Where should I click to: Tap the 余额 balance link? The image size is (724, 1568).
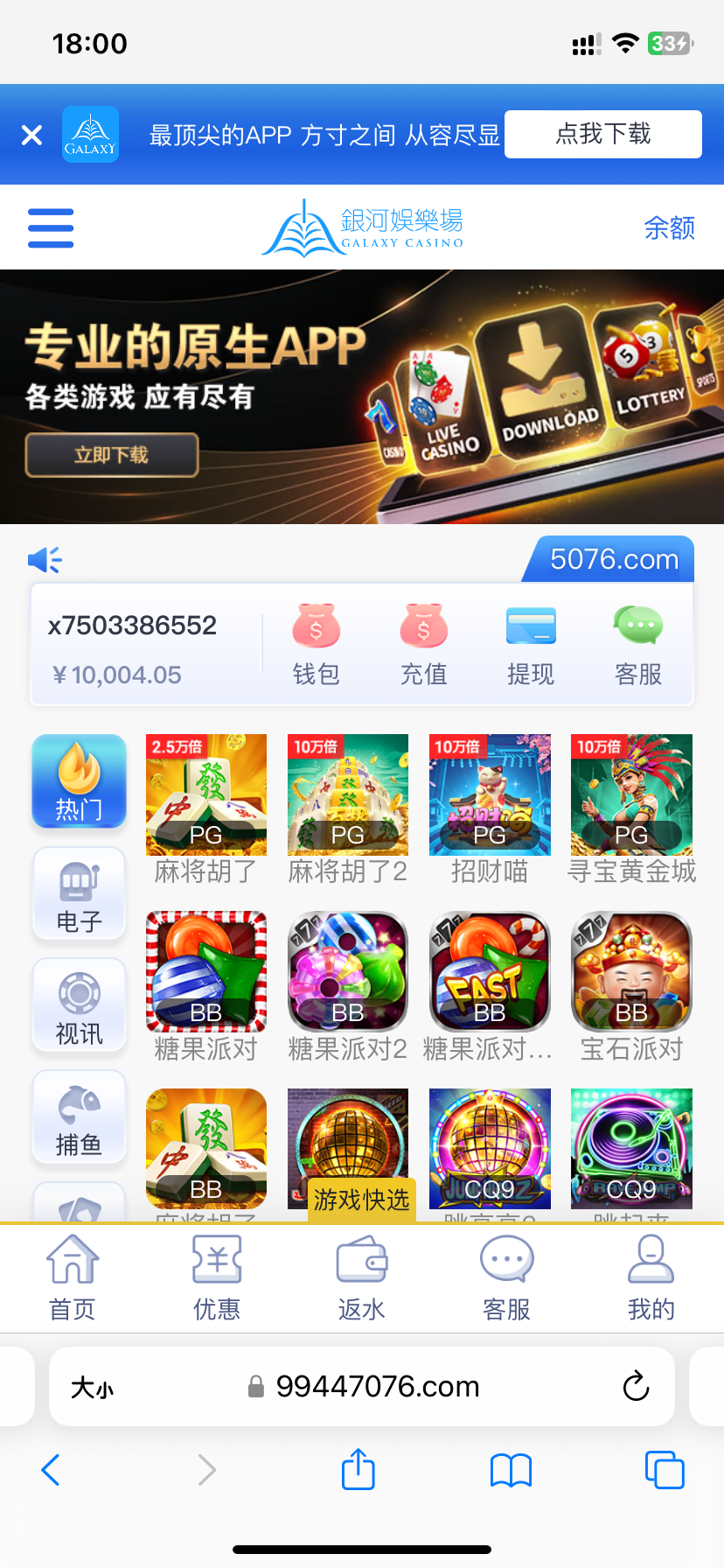(x=669, y=227)
